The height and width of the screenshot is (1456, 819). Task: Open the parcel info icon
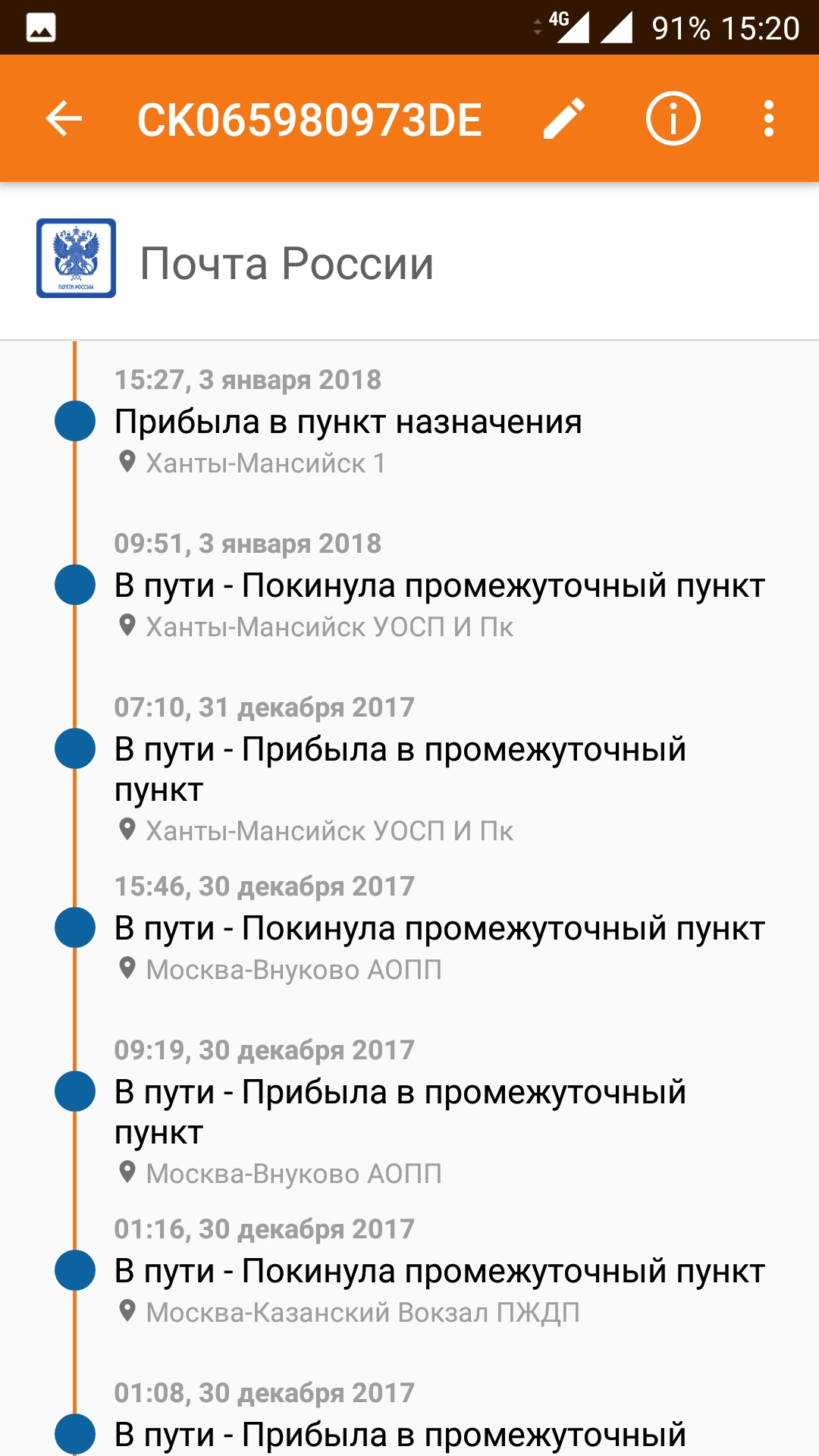point(673,119)
